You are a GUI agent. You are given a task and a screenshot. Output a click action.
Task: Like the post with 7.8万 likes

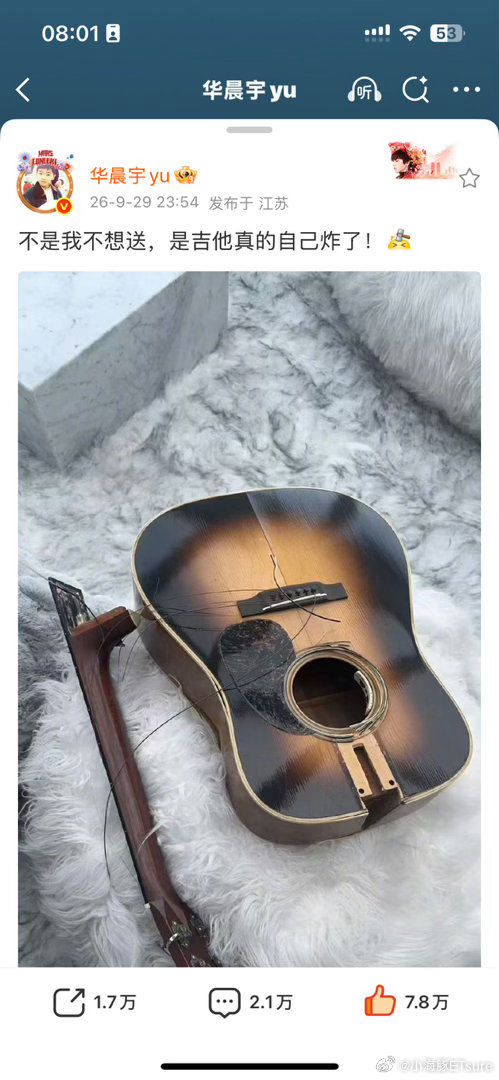point(407,1001)
